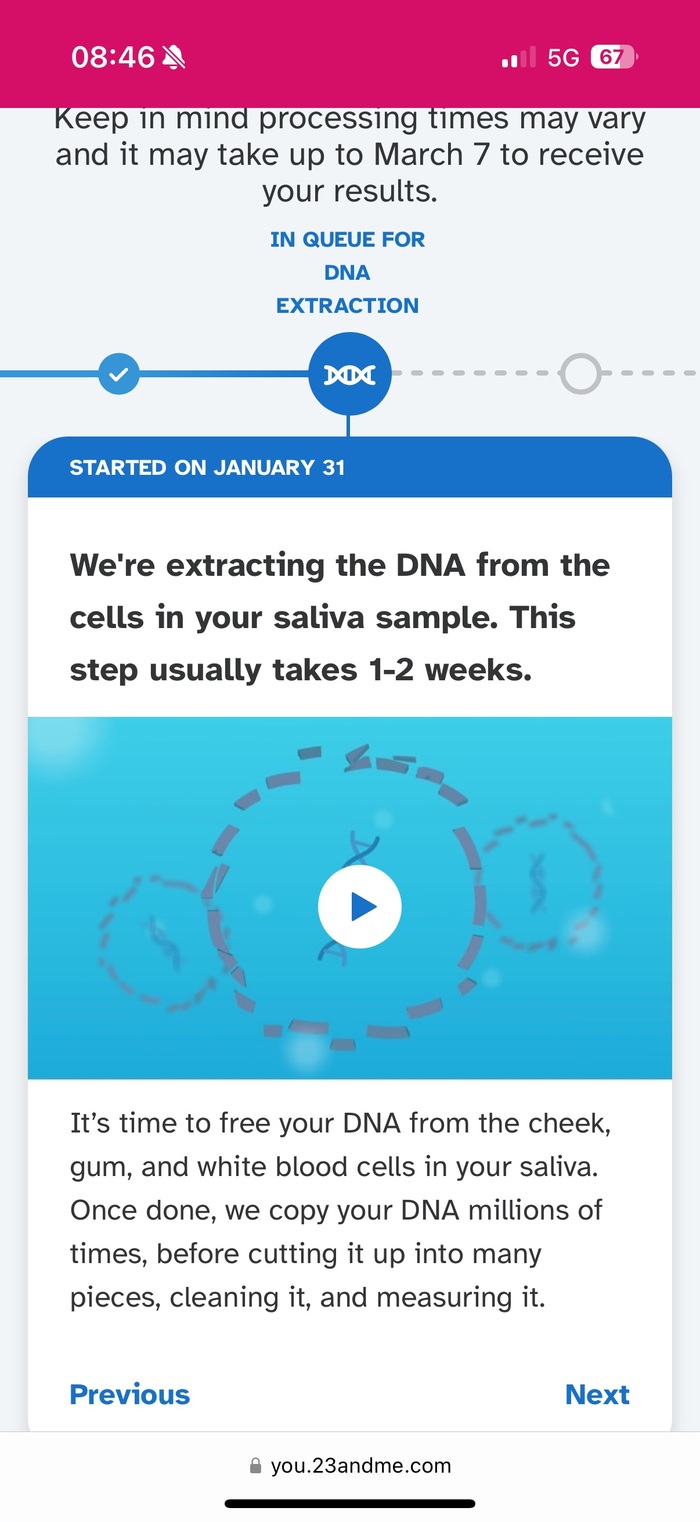This screenshot has height=1522, width=700.
Task: Go to the Previous step
Action: click(130, 1394)
